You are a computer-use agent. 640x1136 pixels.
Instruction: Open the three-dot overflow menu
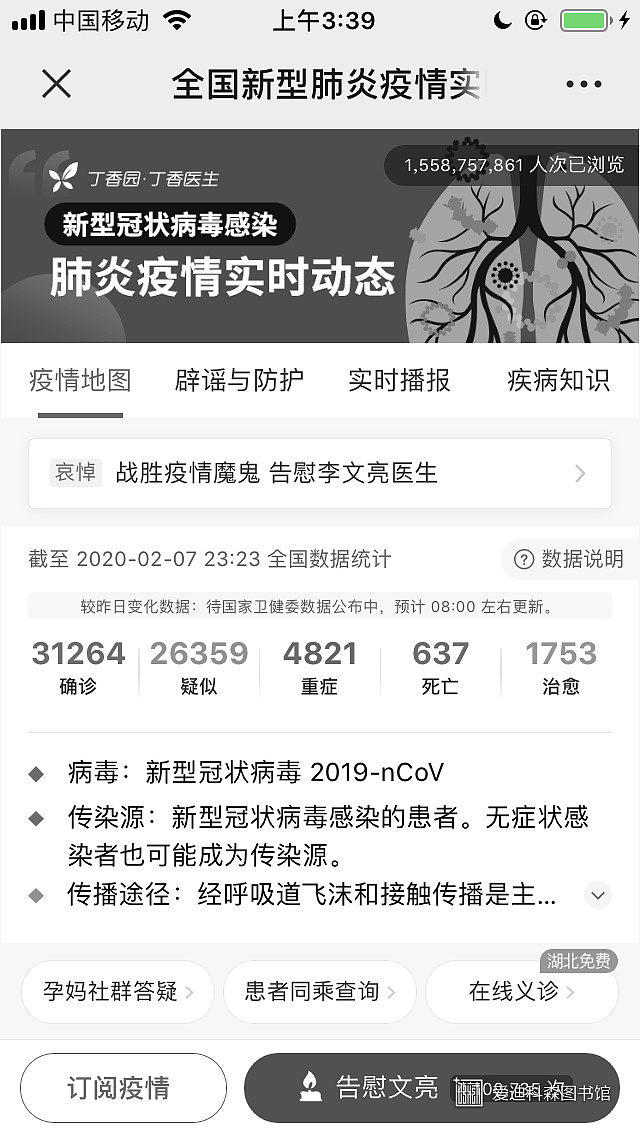(x=583, y=85)
